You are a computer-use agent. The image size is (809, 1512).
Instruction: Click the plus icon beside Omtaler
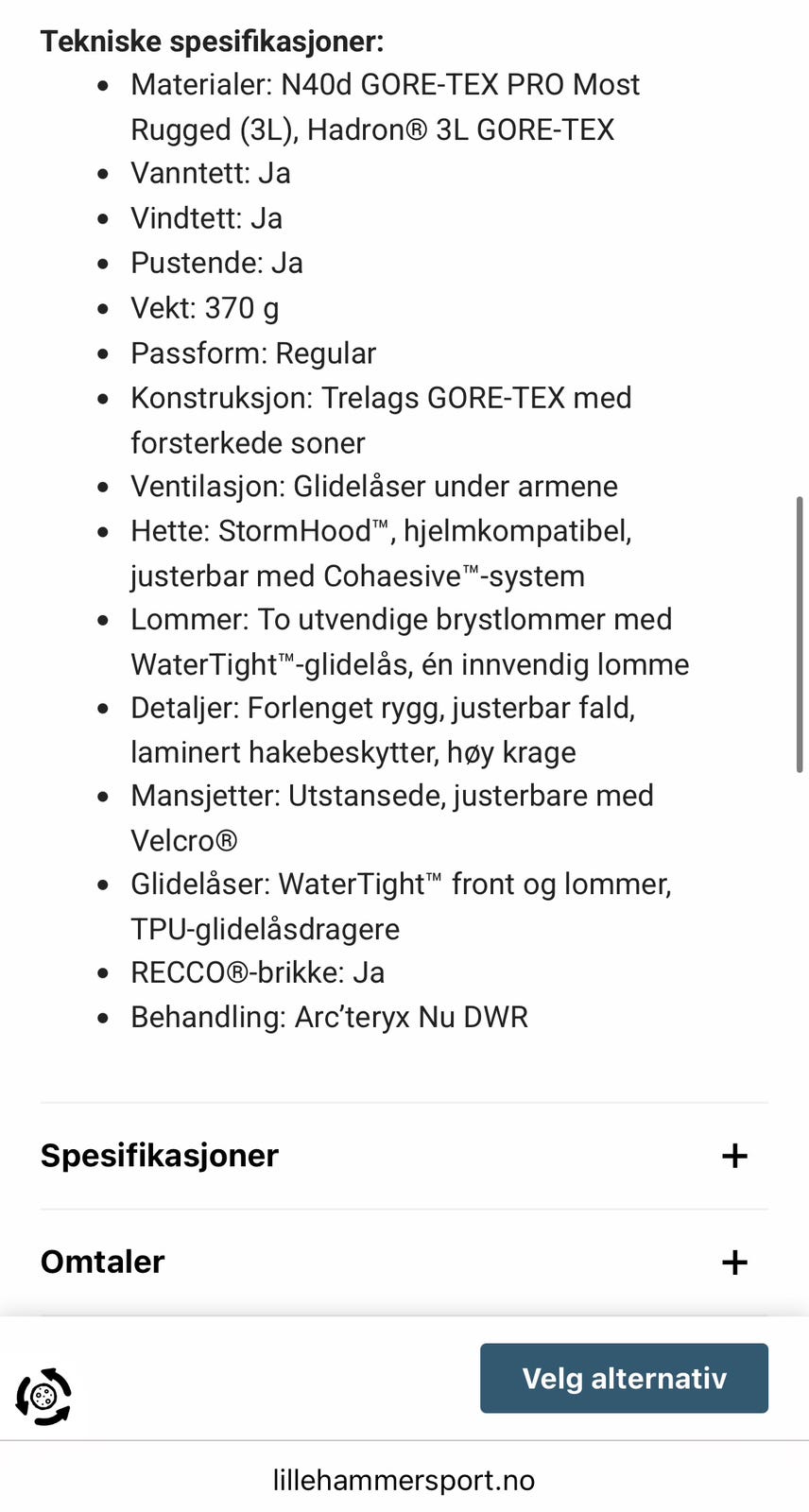coord(733,1261)
